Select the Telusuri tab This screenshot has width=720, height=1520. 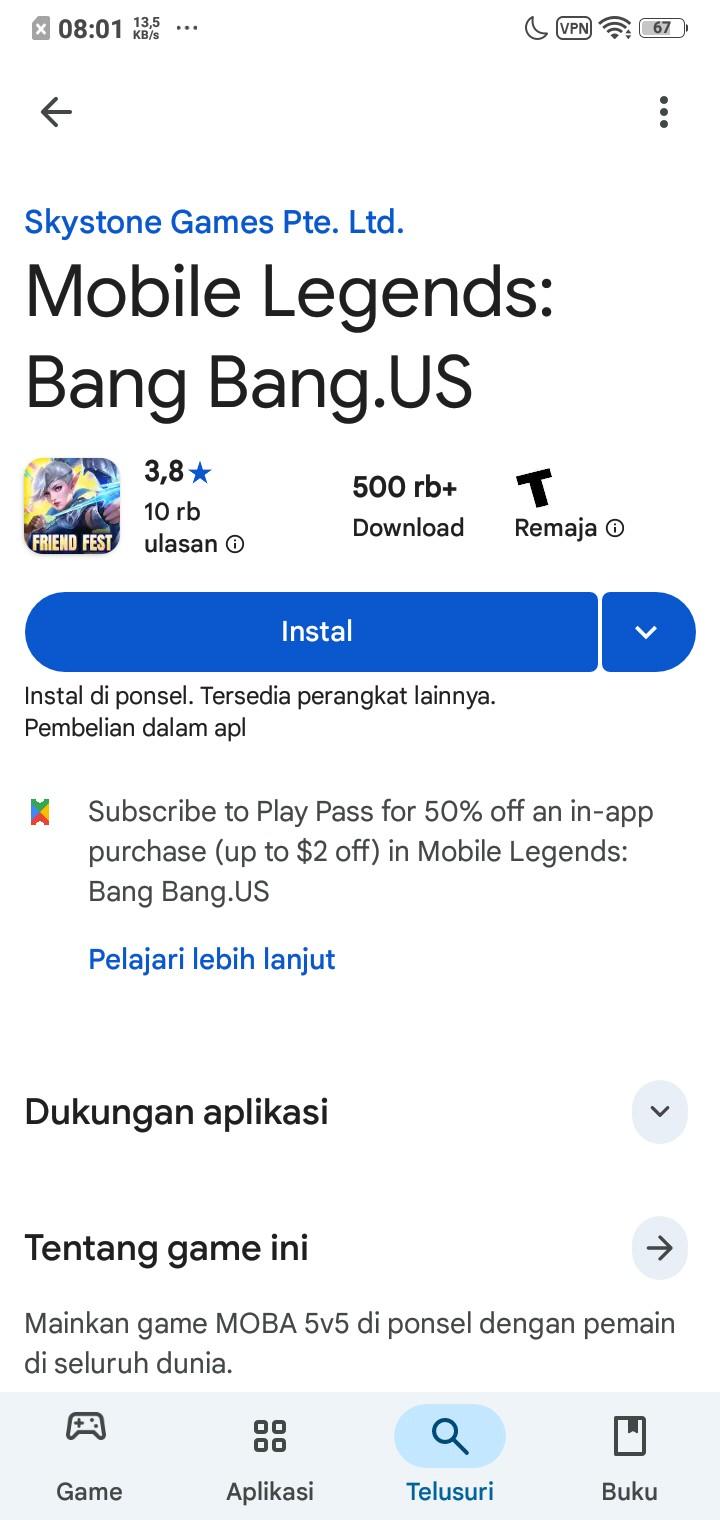[x=450, y=1457]
